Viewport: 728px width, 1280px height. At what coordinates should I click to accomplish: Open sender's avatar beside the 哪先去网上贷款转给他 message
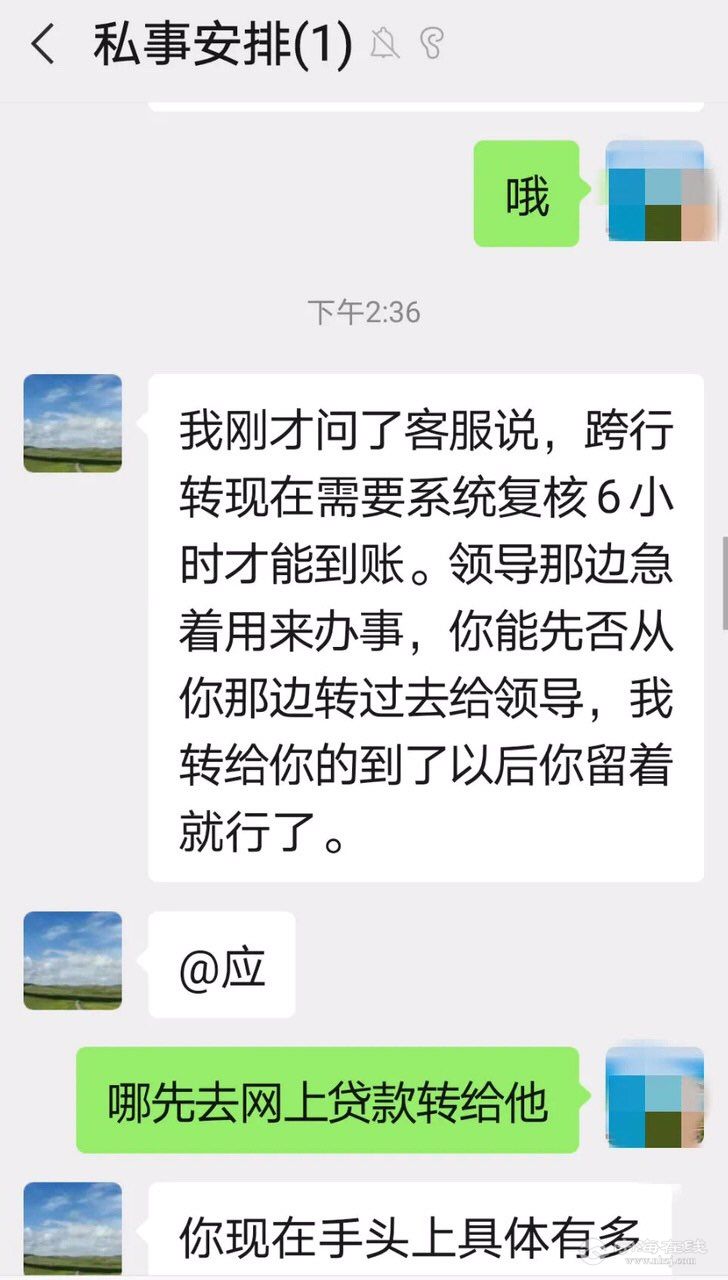[x=655, y=1096]
